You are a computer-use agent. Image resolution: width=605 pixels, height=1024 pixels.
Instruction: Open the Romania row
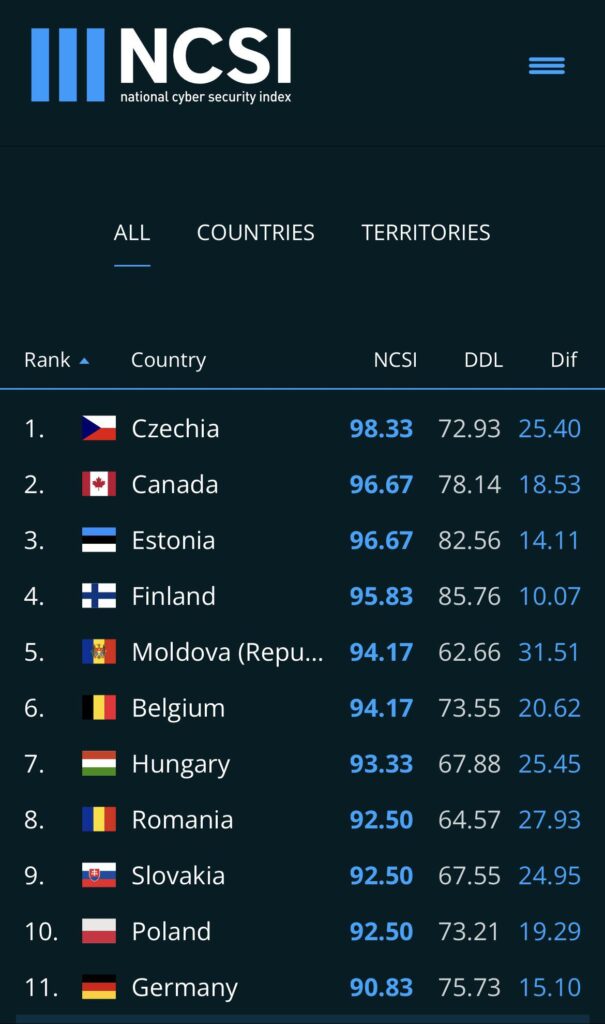(x=182, y=820)
